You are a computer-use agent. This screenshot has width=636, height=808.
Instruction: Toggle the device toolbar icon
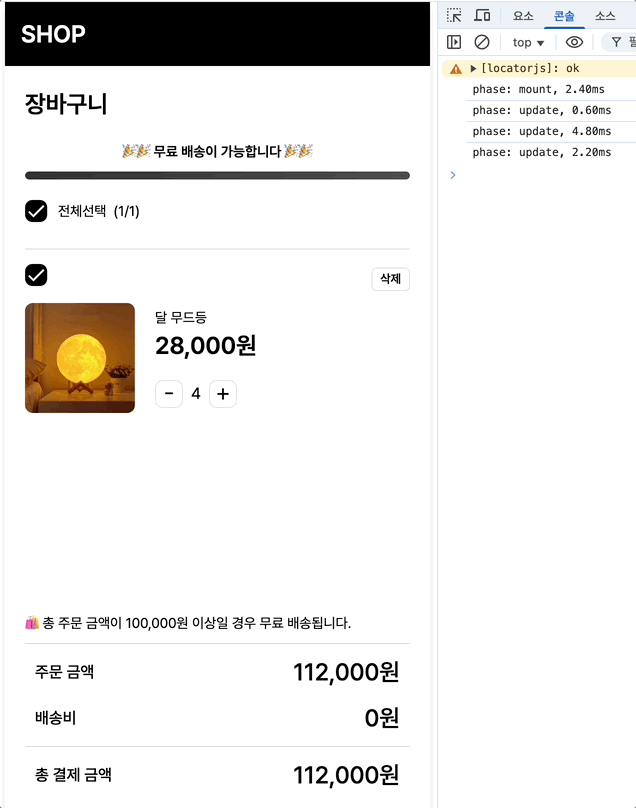pos(482,16)
